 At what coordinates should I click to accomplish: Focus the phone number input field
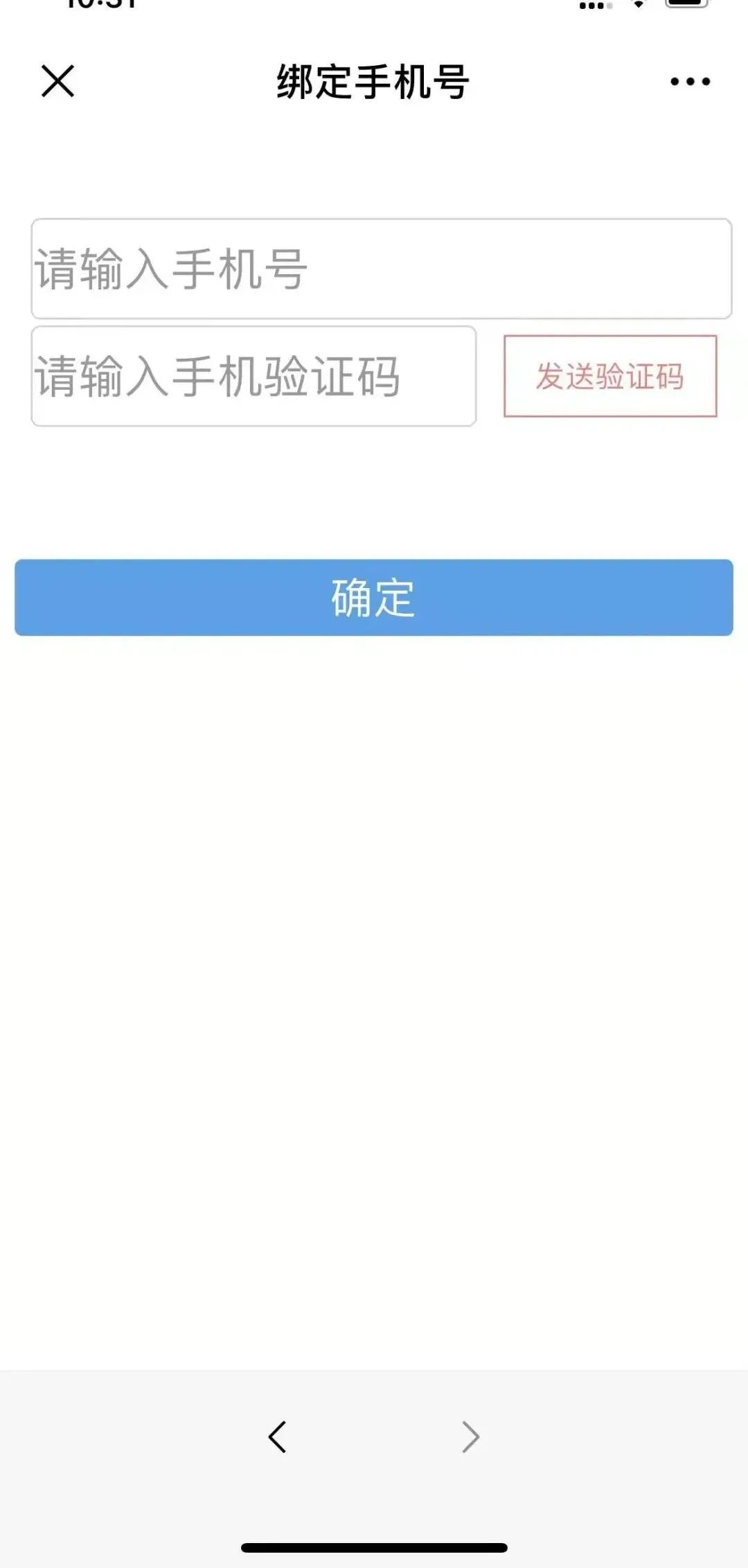[x=381, y=269]
